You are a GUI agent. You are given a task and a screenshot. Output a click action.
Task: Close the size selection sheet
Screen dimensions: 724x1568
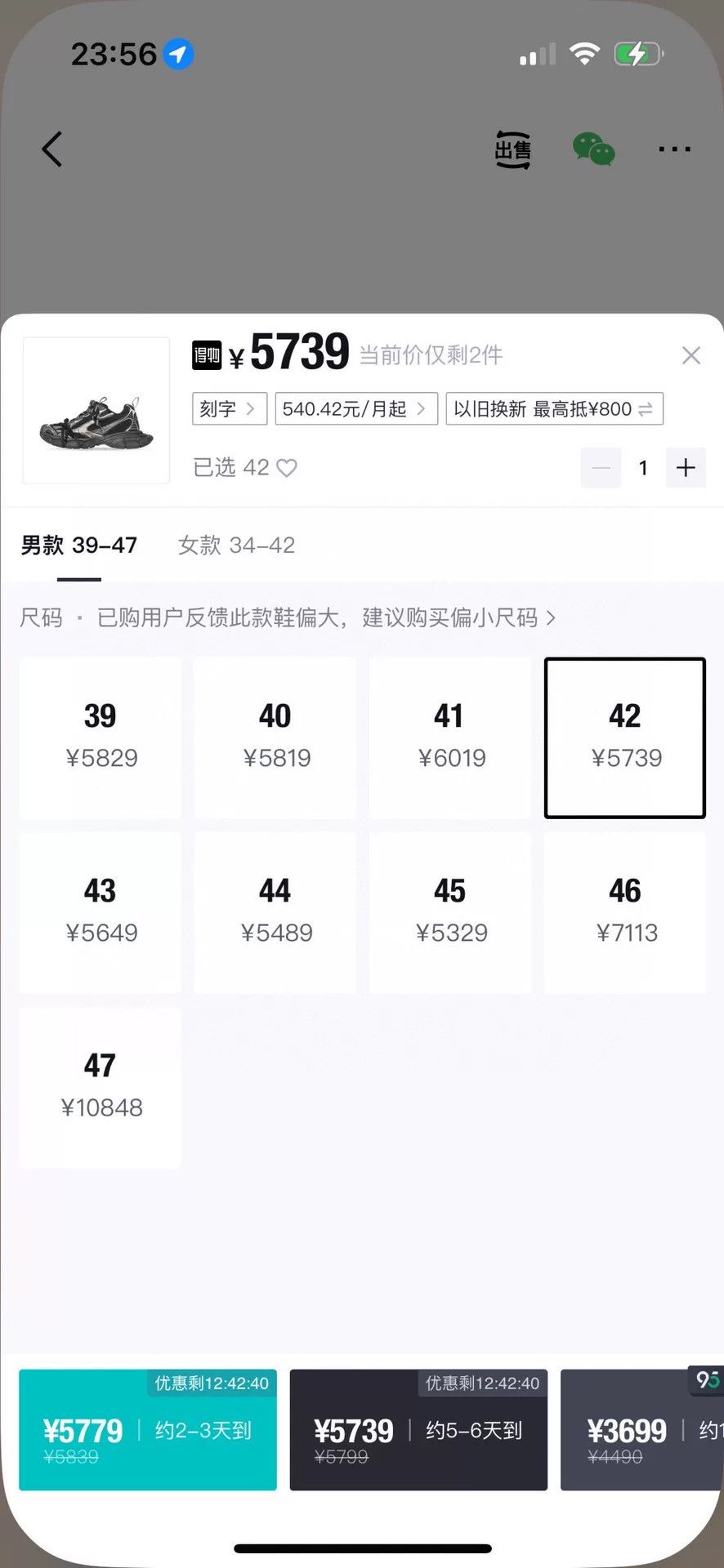tap(691, 355)
